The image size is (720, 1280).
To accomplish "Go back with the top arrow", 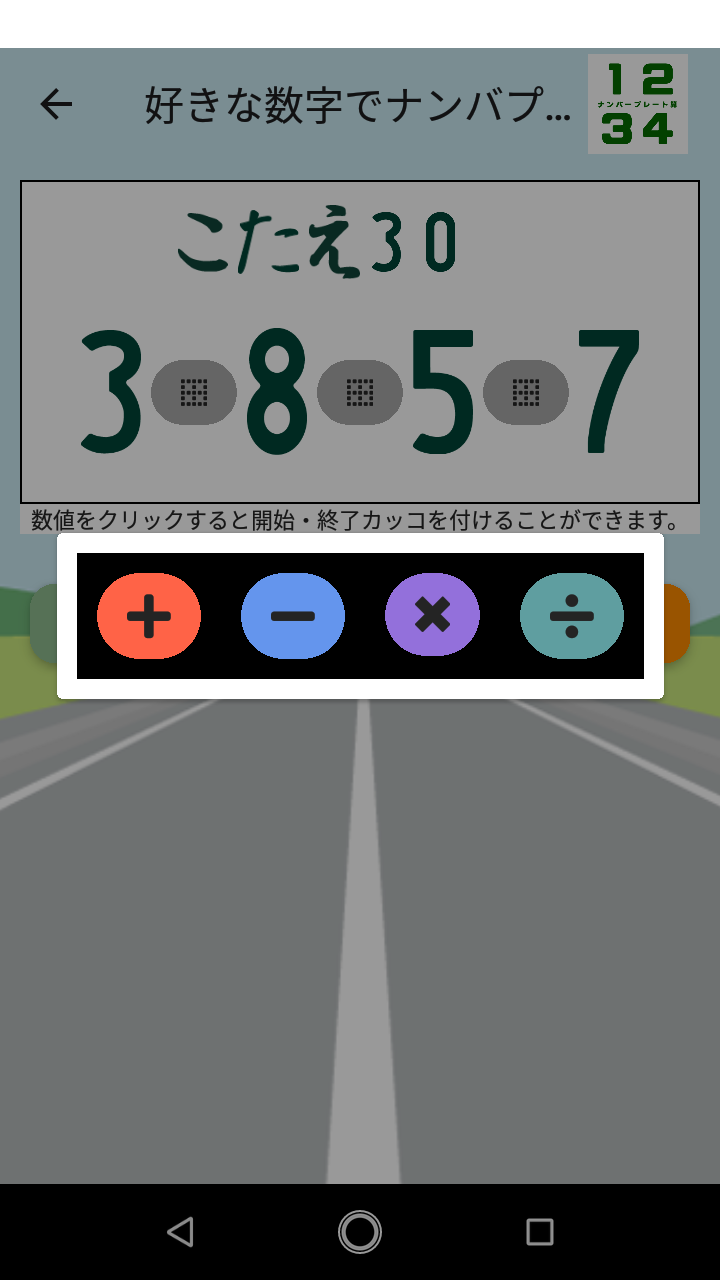I will point(56,104).
